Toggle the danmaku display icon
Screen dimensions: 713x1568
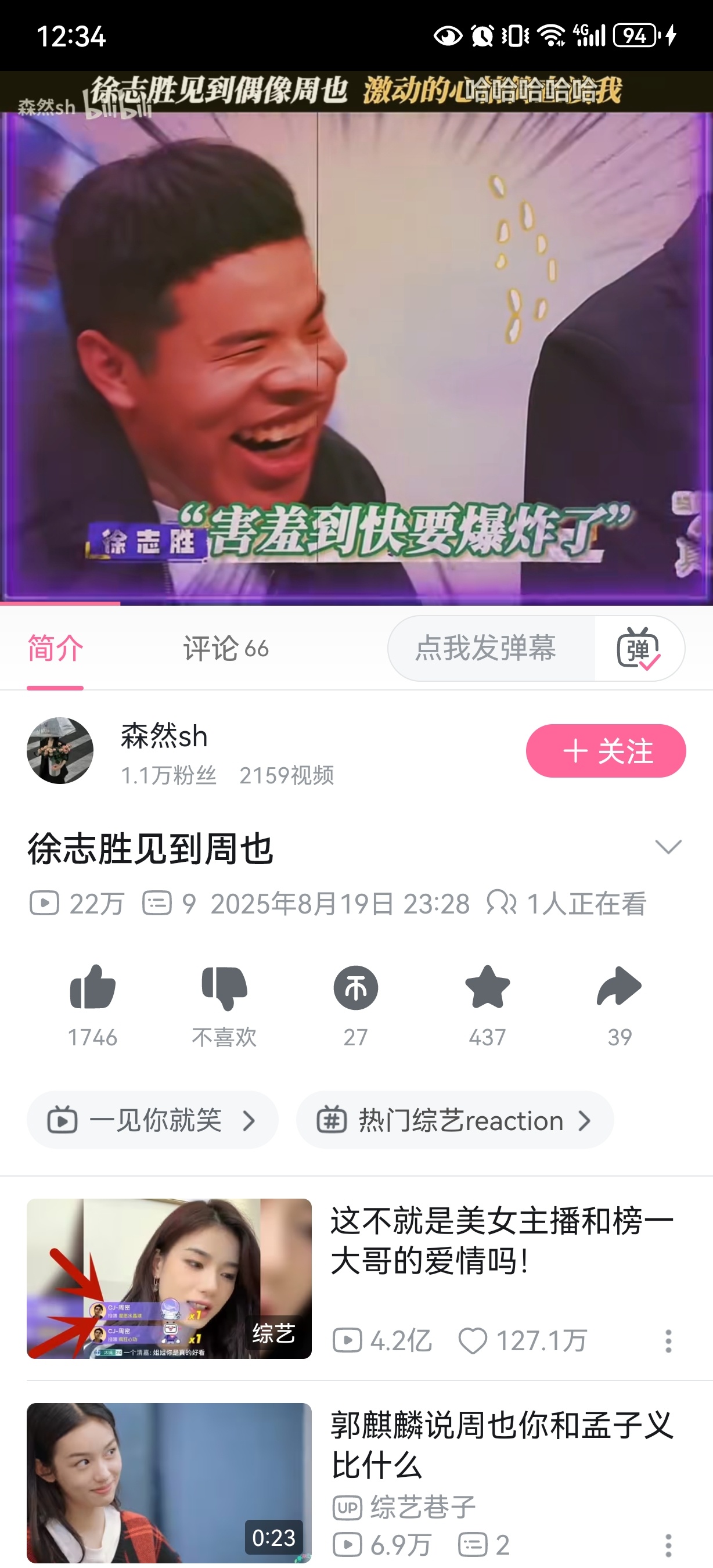(x=638, y=648)
